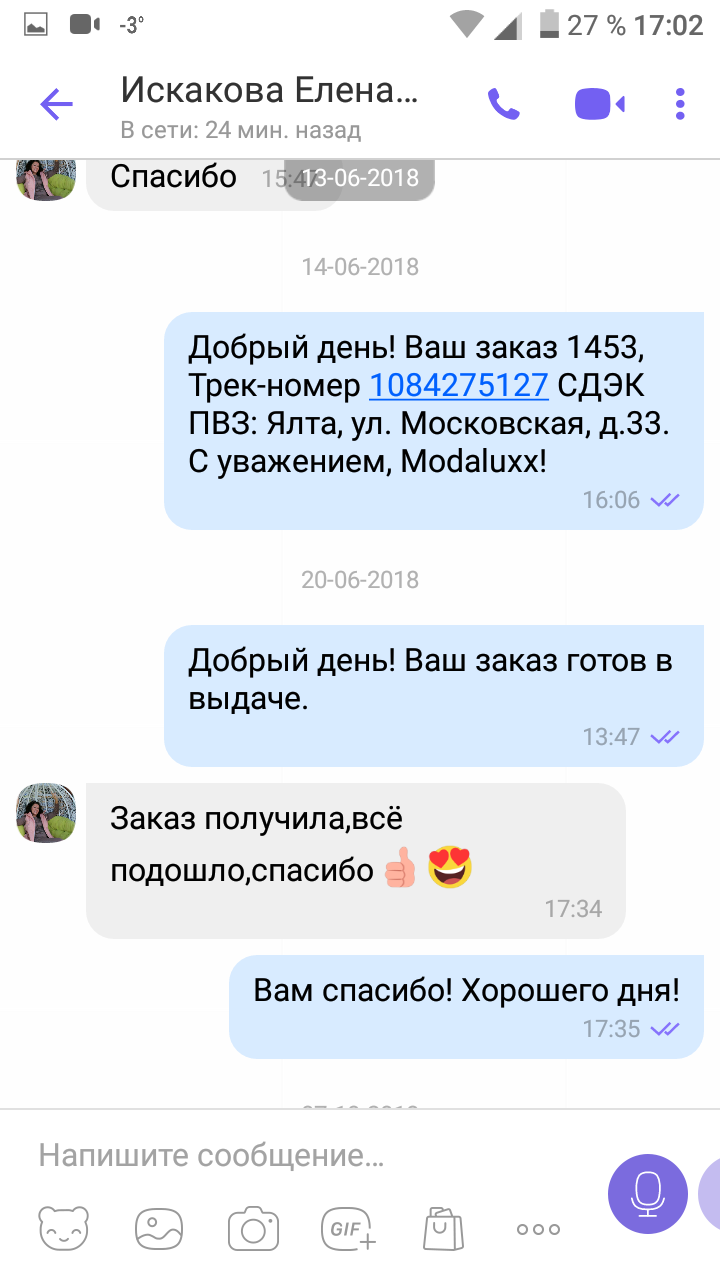The width and height of the screenshot is (720, 1280).
Task: Open the shopping bag icon
Action: pos(442,1228)
